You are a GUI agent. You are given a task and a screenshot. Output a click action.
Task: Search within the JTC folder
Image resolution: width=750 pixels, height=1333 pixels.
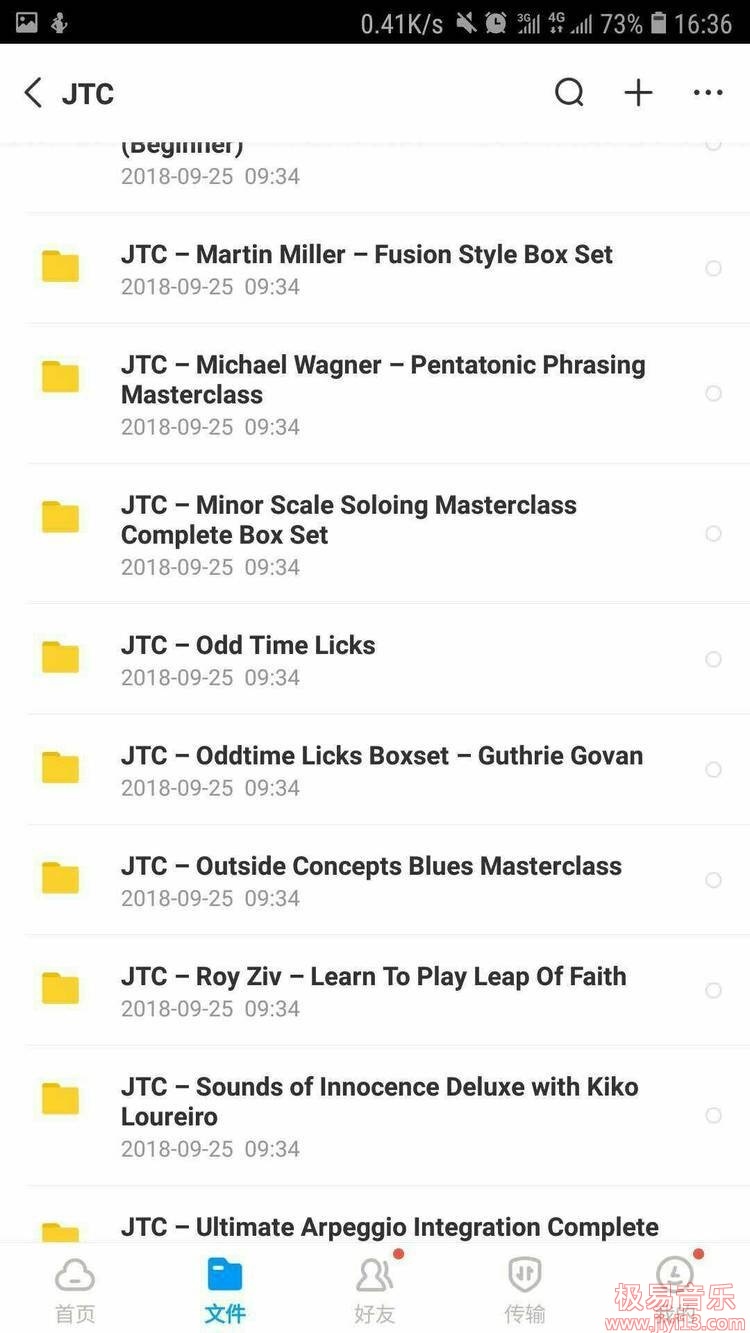(x=569, y=93)
